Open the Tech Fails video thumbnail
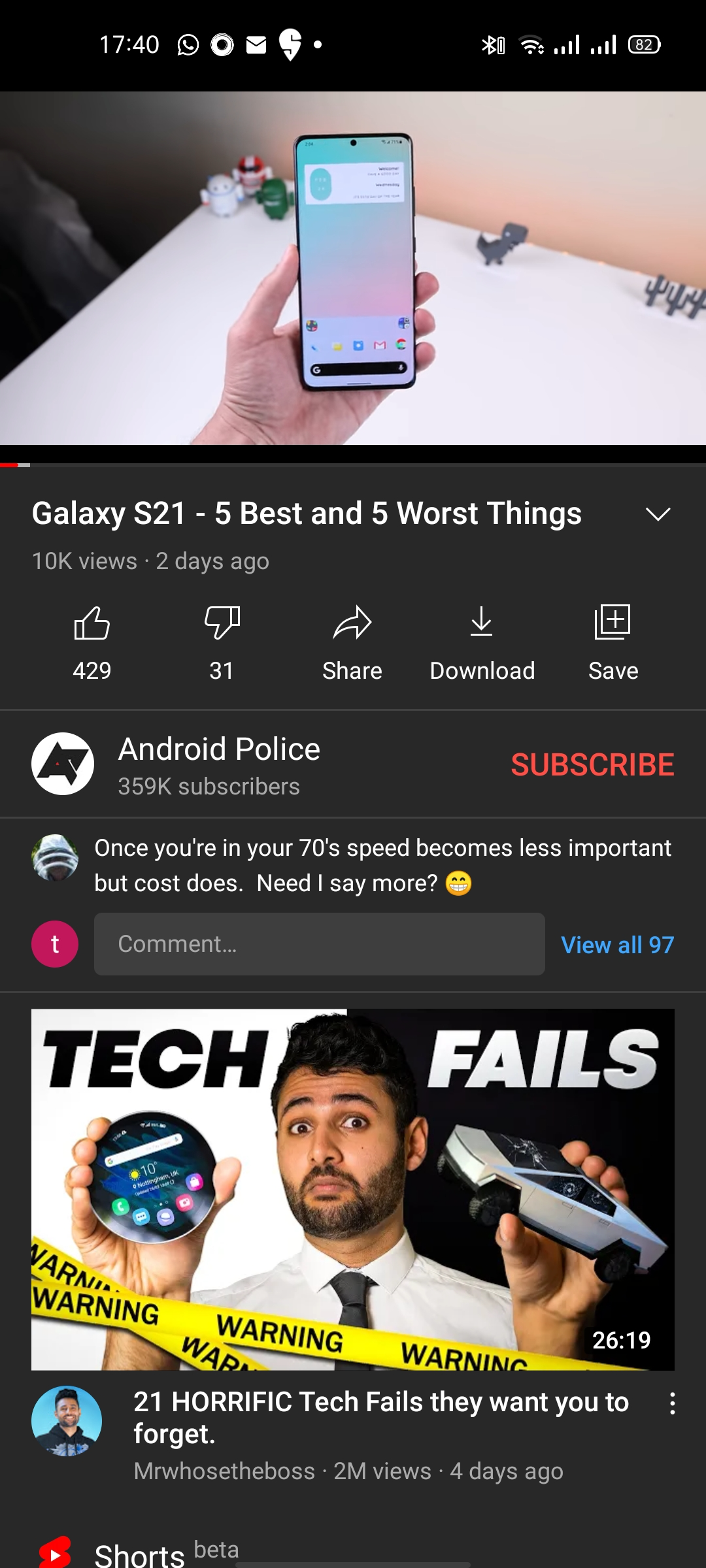 pyautogui.click(x=353, y=1190)
